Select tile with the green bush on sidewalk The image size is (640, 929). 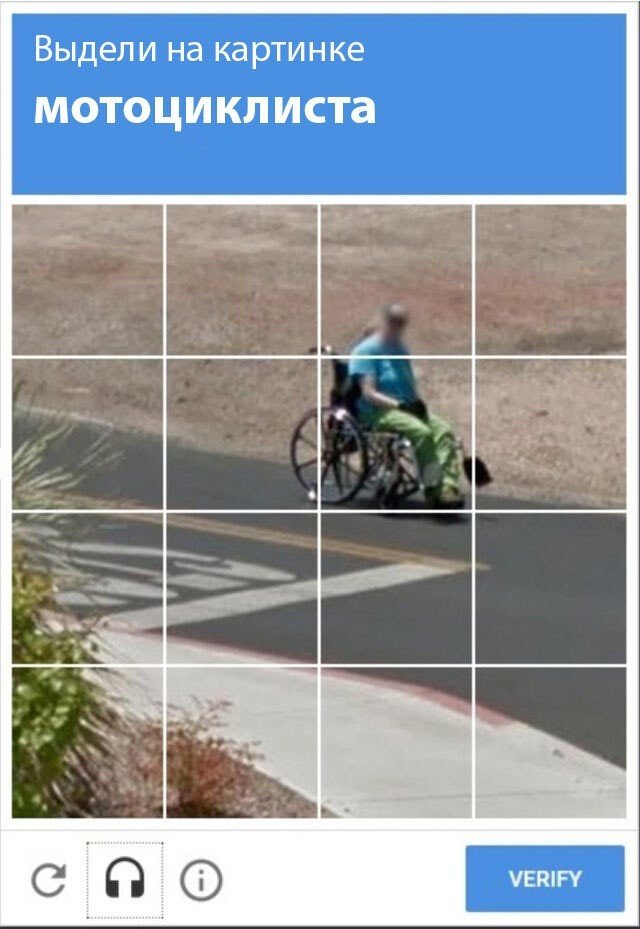point(87,742)
